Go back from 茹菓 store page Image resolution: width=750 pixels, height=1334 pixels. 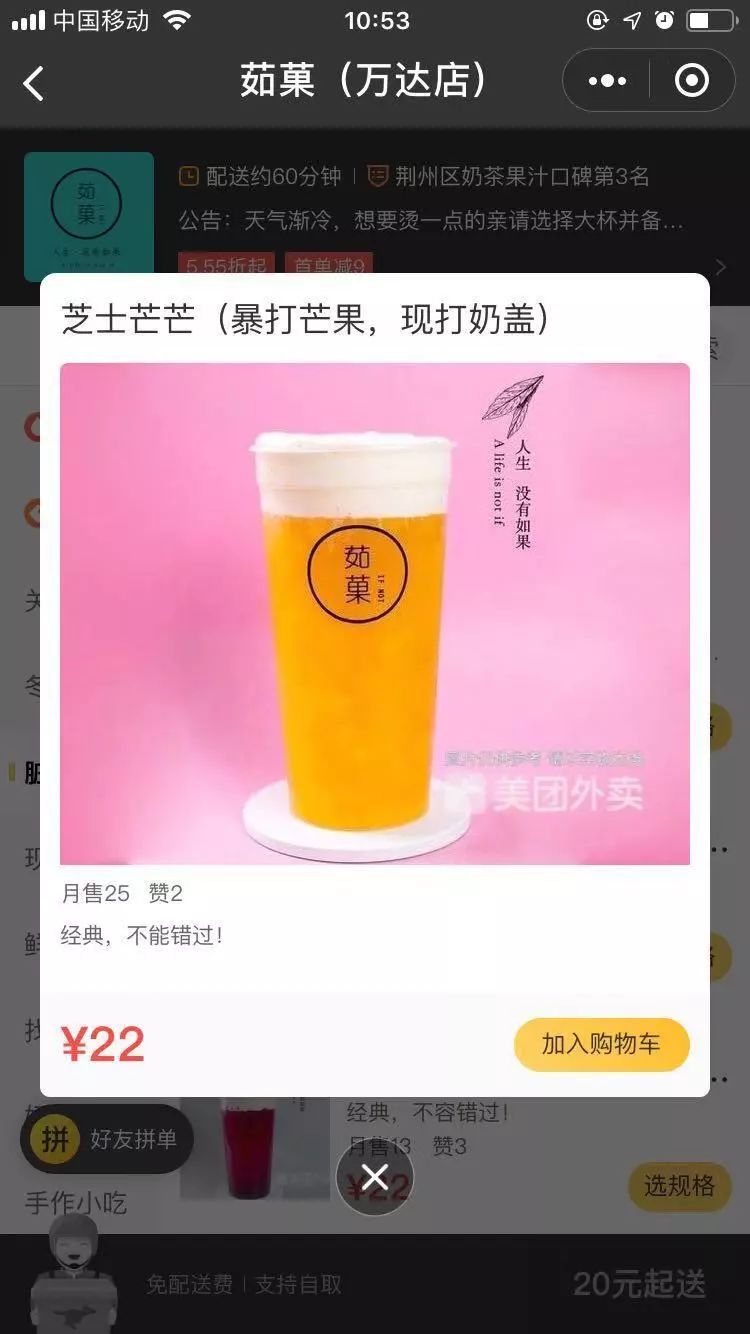(x=34, y=83)
